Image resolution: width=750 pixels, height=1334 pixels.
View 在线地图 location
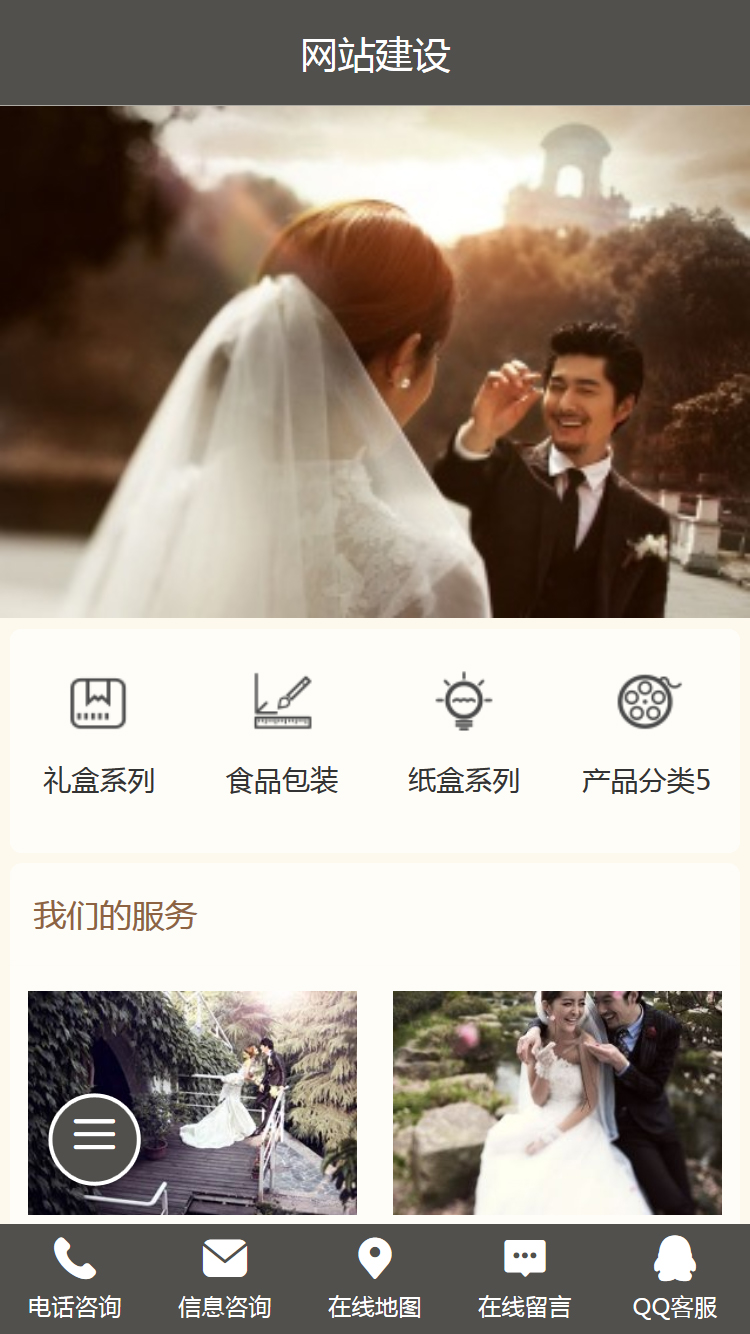point(375,1279)
